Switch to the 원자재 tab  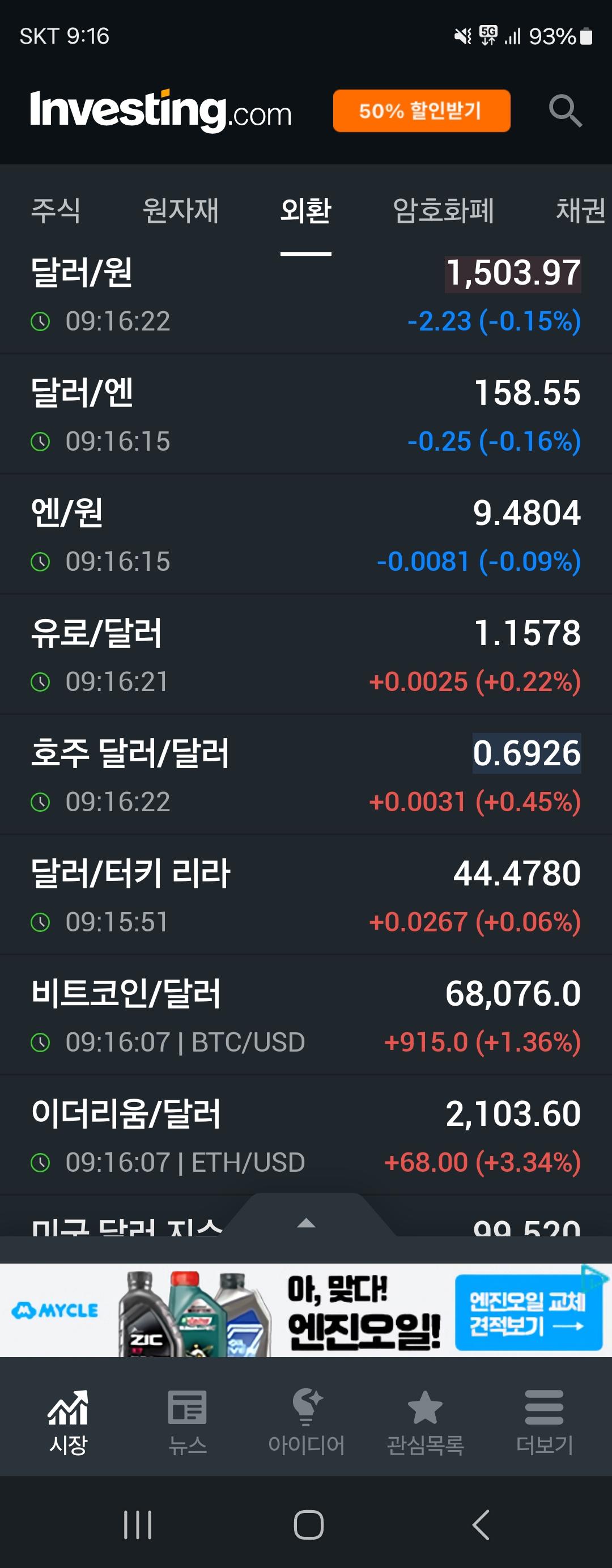coord(180,211)
